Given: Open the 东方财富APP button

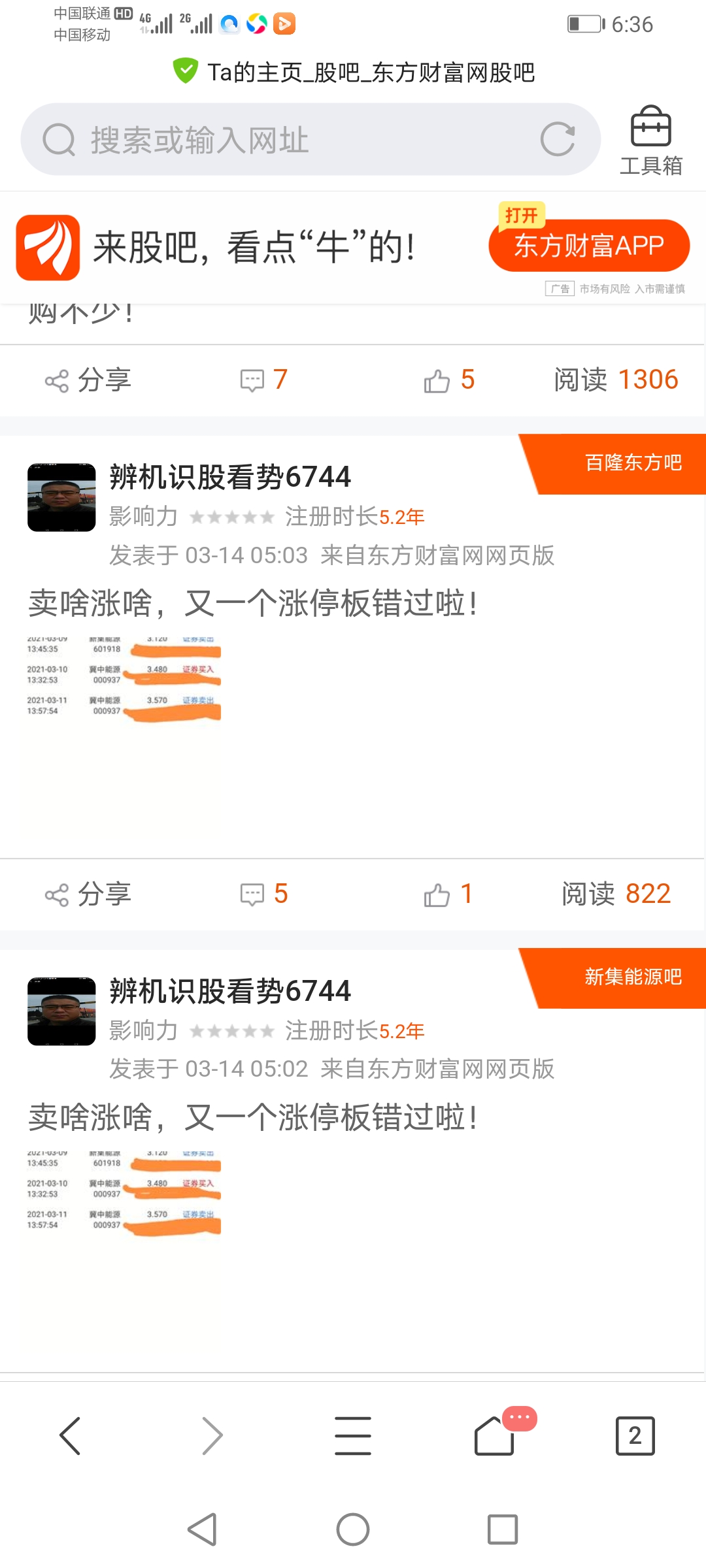Looking at the screenshot, I should tap(589, 246).
